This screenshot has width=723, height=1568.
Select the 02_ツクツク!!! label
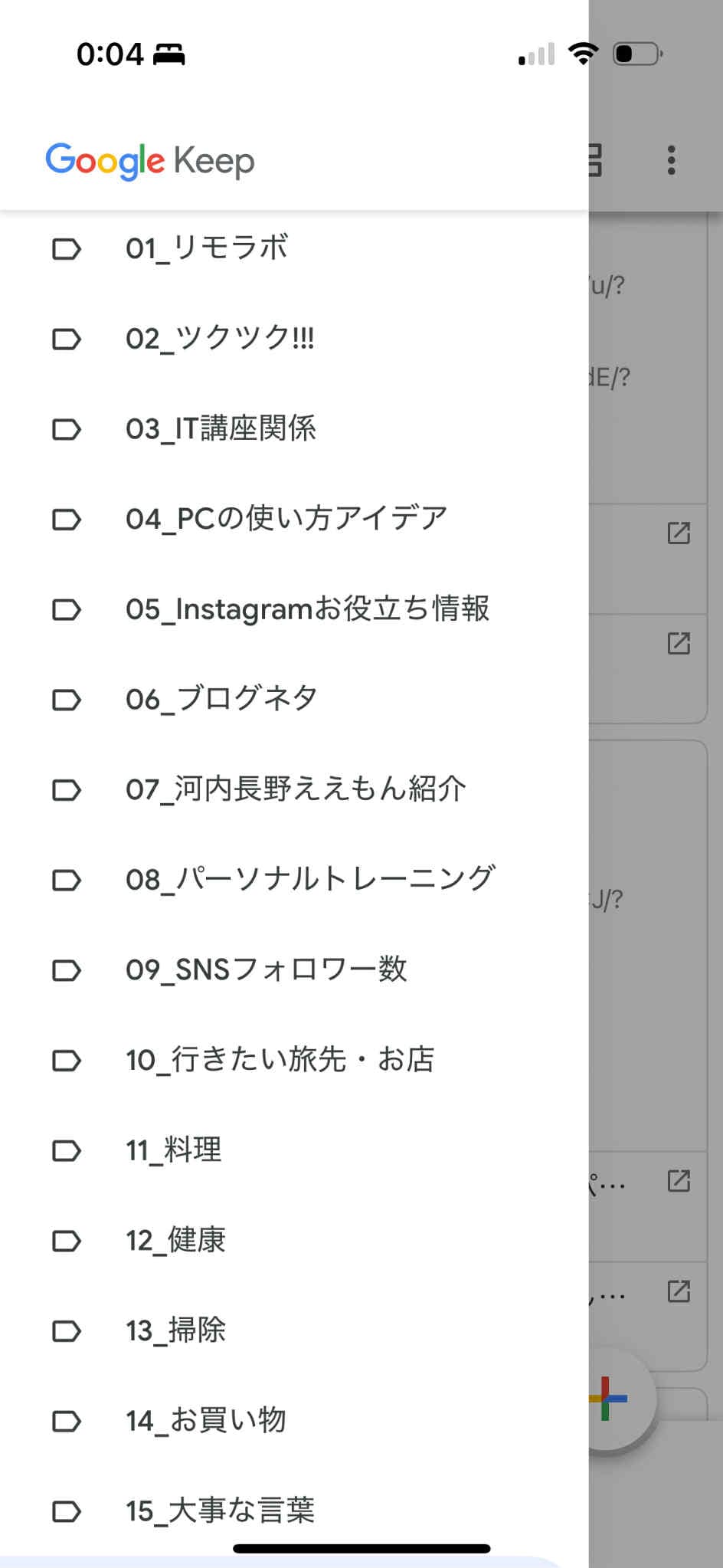tap(294, 339)
